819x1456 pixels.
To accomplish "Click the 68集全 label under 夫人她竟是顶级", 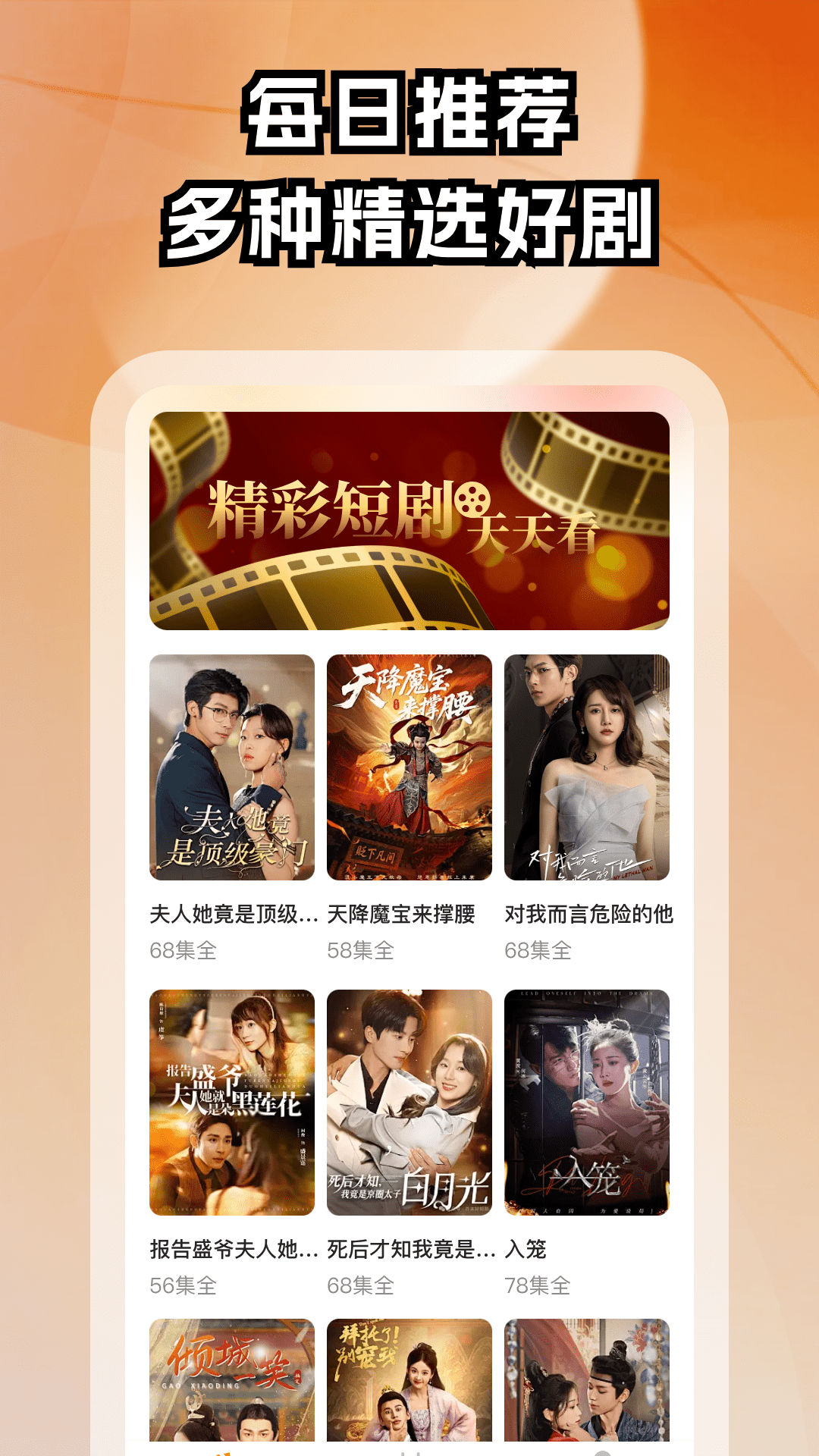I will coord(183,950).
